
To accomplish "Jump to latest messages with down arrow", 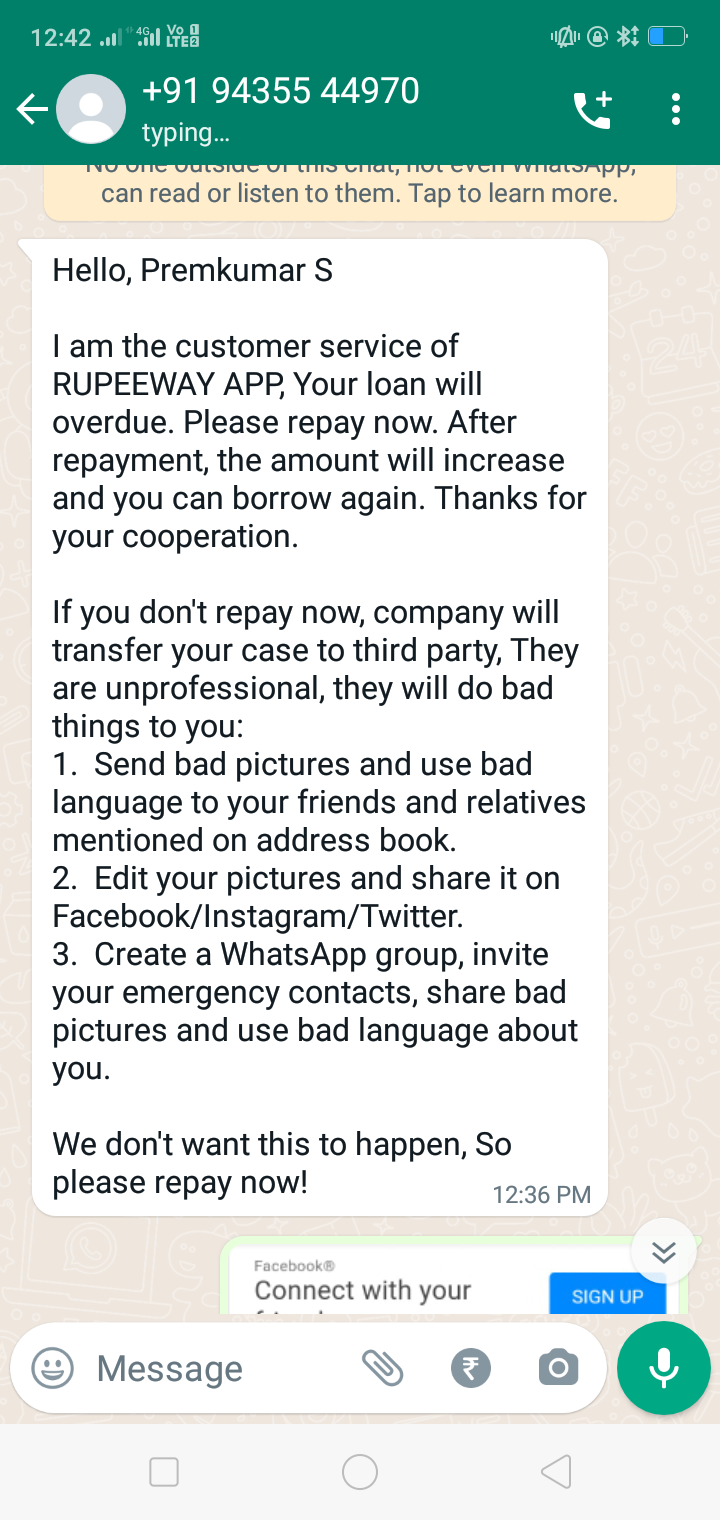I will click(x=663, y=1251).
